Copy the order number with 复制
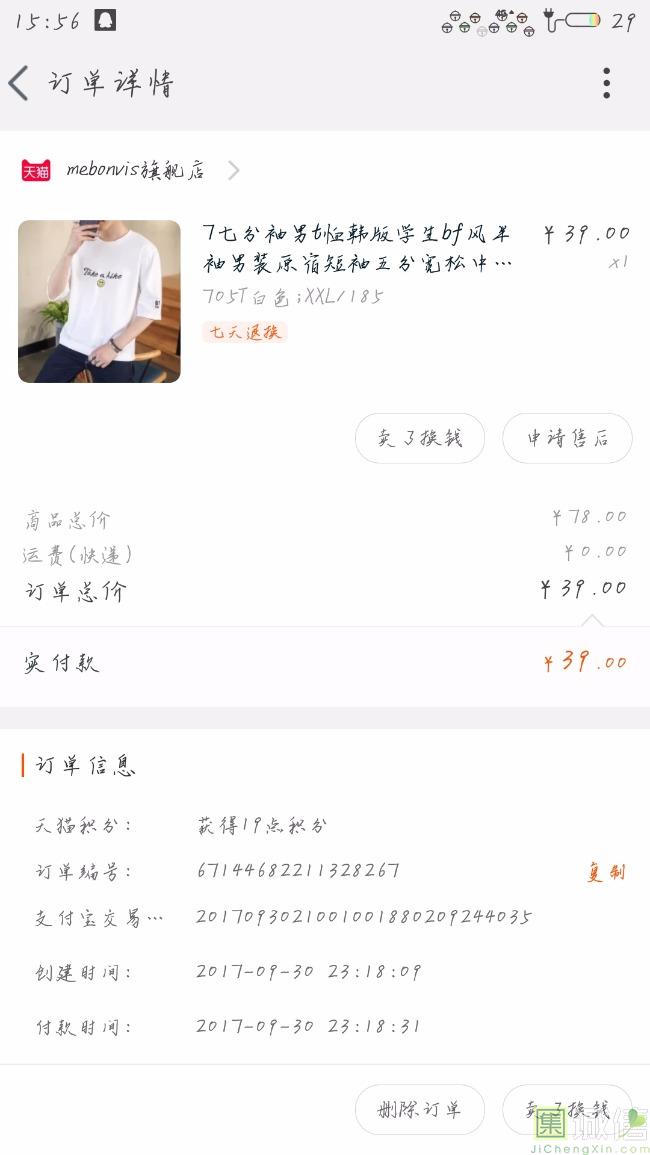The width and height of the screenshot is (650, 1155). pyautogui.click(x=606, y=872)
